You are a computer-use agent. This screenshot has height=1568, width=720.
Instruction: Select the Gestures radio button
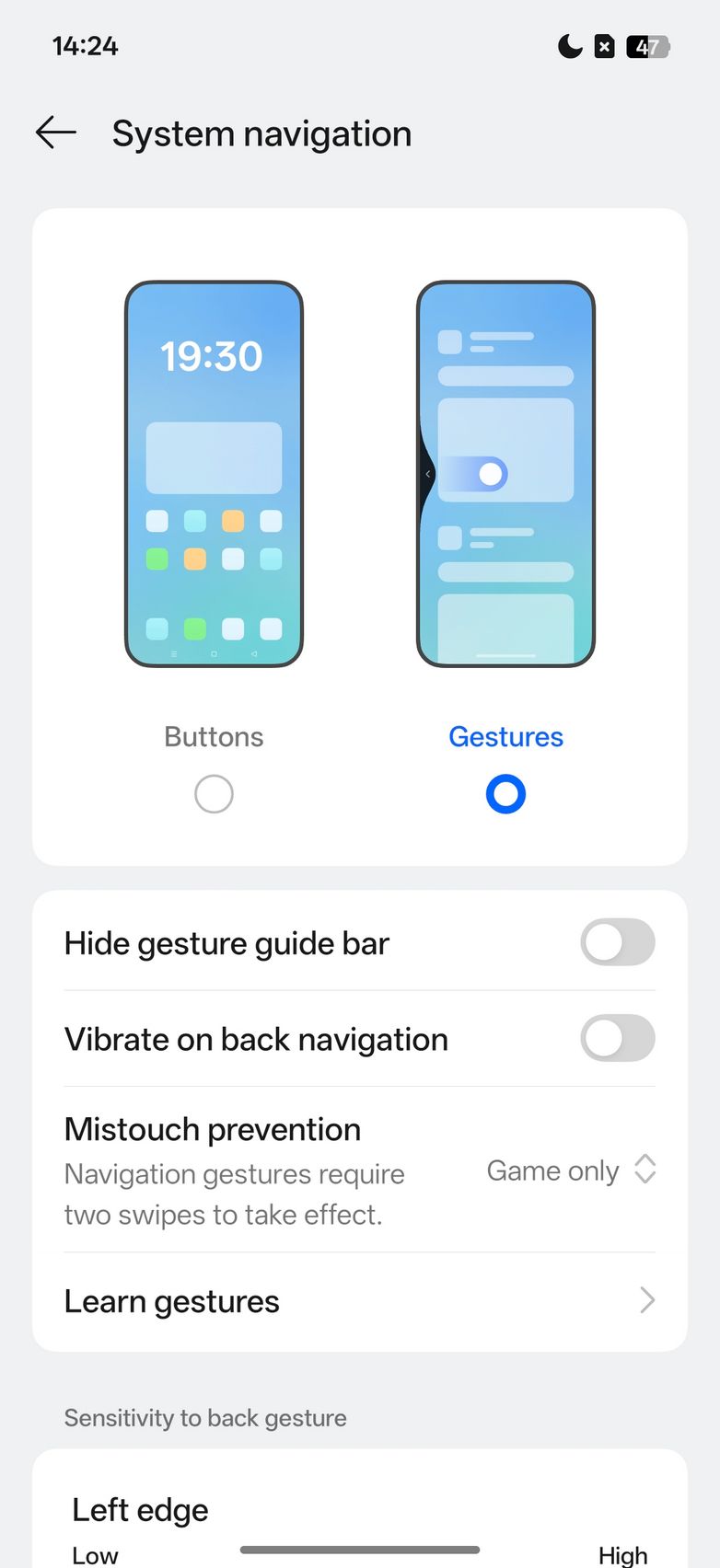(x=505, y=793)
